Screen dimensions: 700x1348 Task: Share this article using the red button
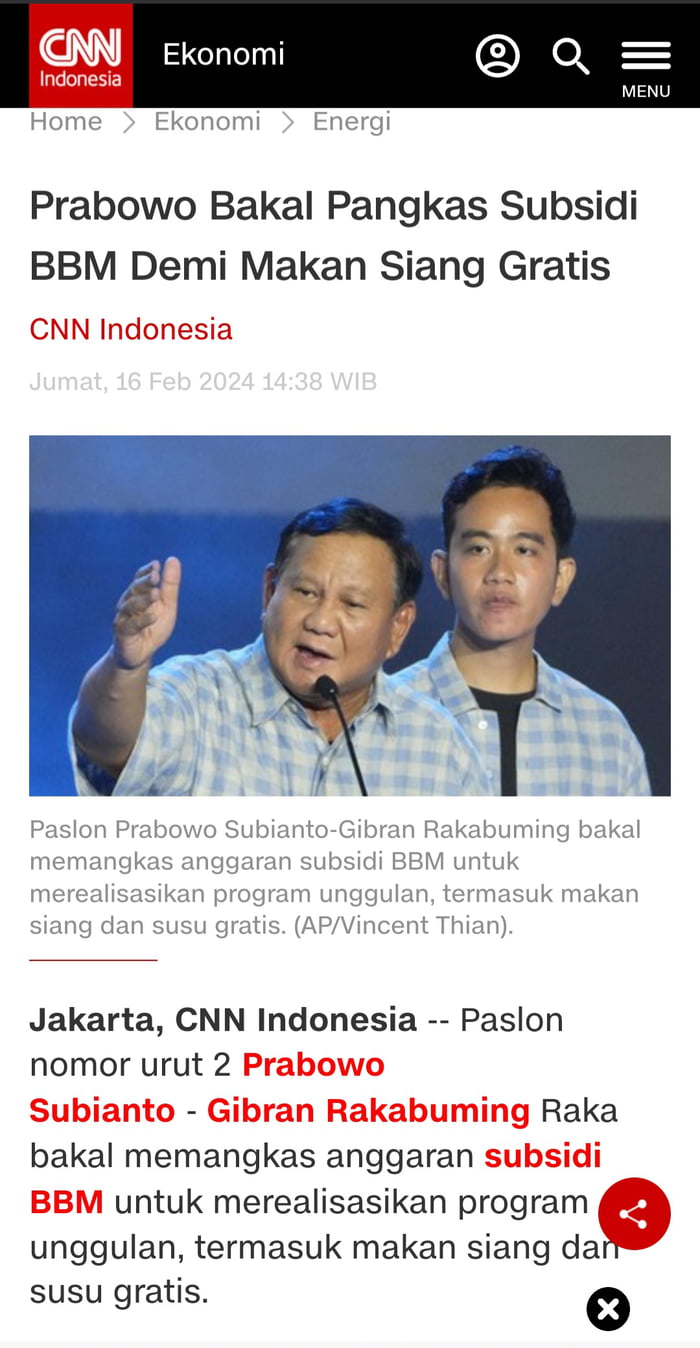pyautogui.click(x=634, y=1214)
